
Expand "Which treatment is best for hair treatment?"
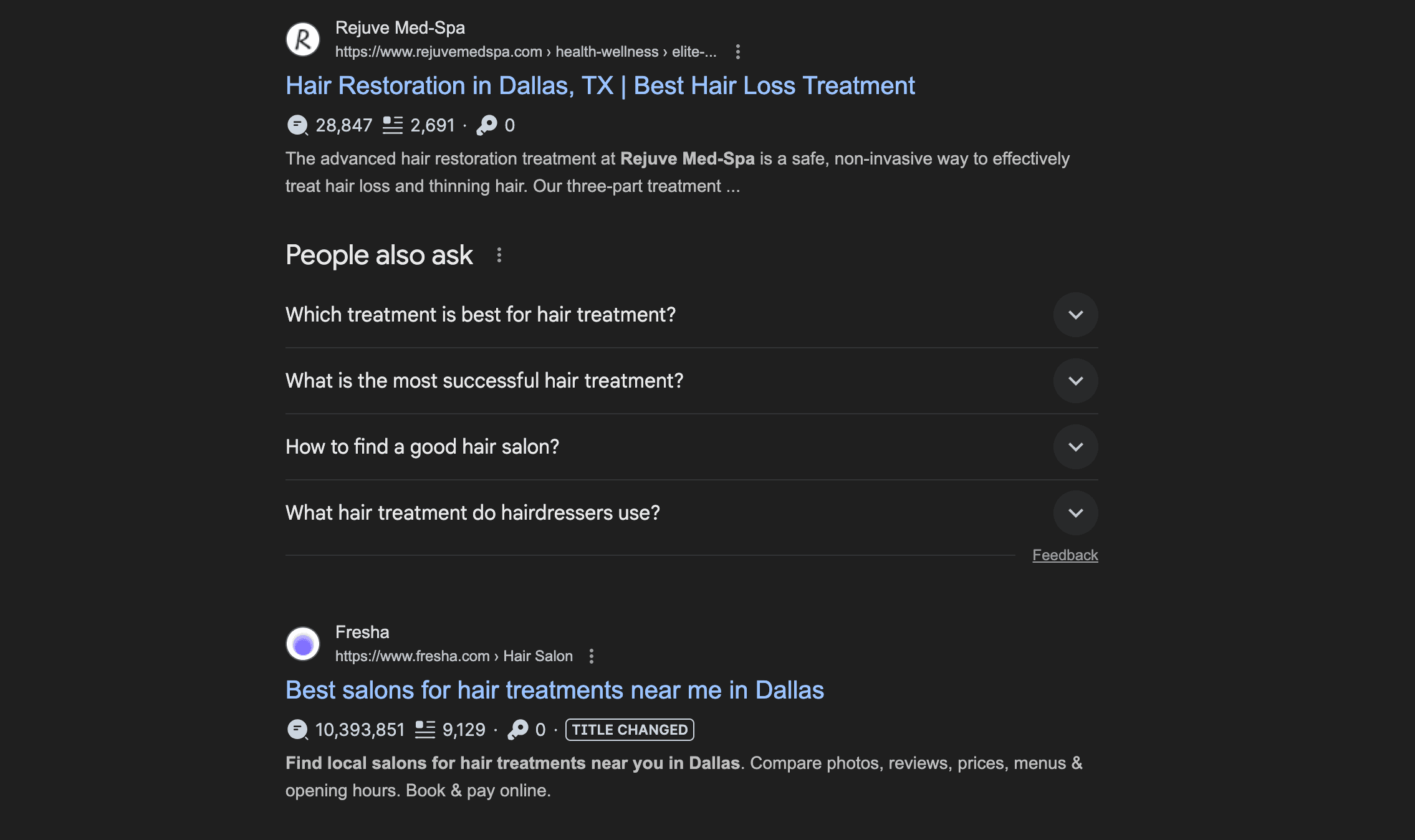[1075, 315]
